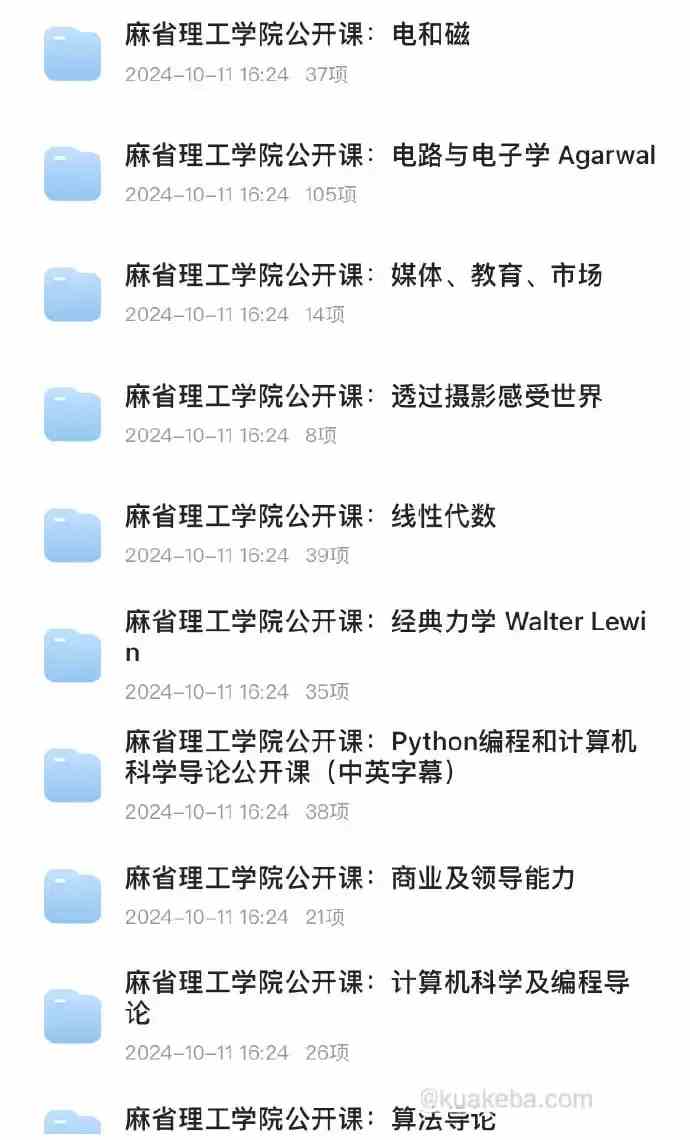Image resolution: width=690 pixels, height=1140 pixels.
Task: Open the 电路与电子学 Agarwal folder
Action: click(x=345, y=174)
